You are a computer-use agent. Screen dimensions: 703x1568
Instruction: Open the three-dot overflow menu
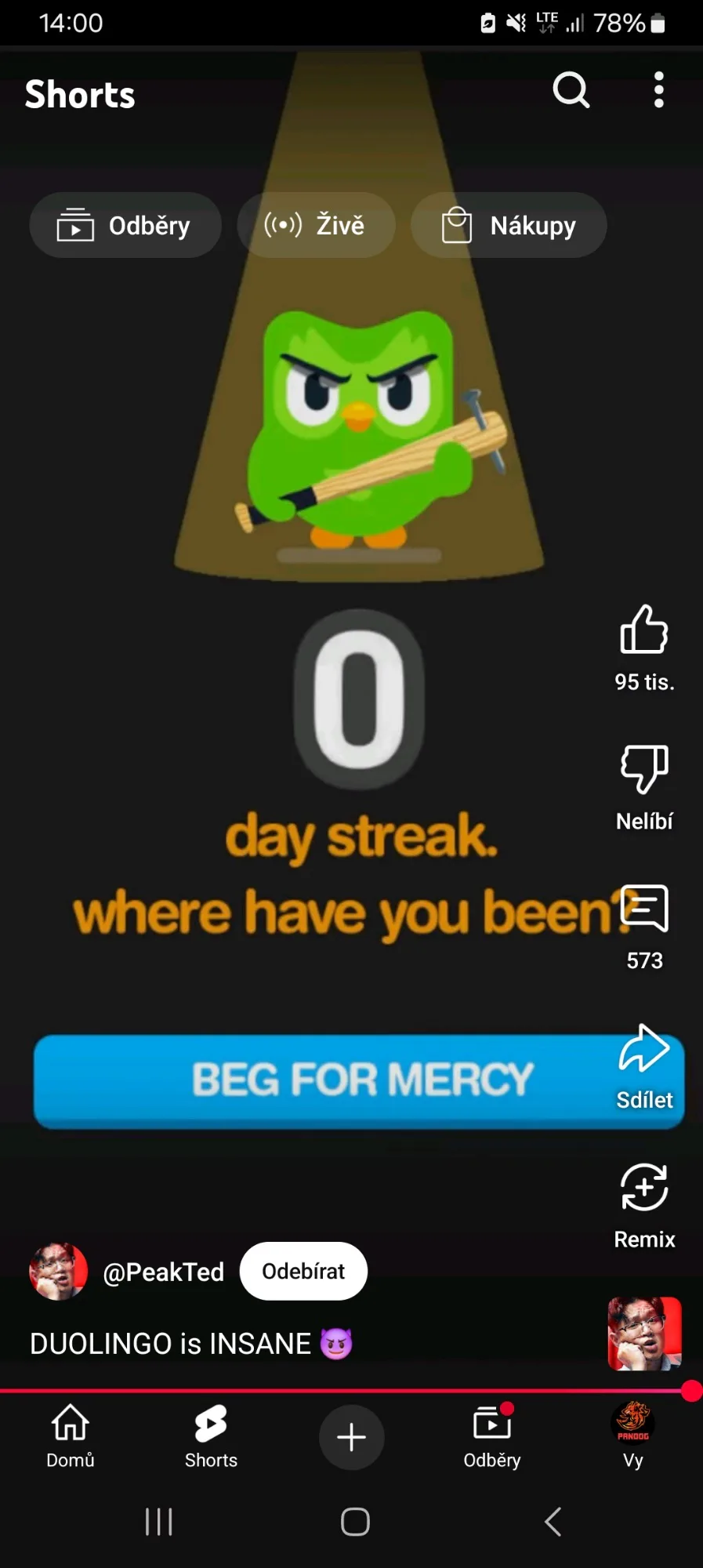(659, 91)
